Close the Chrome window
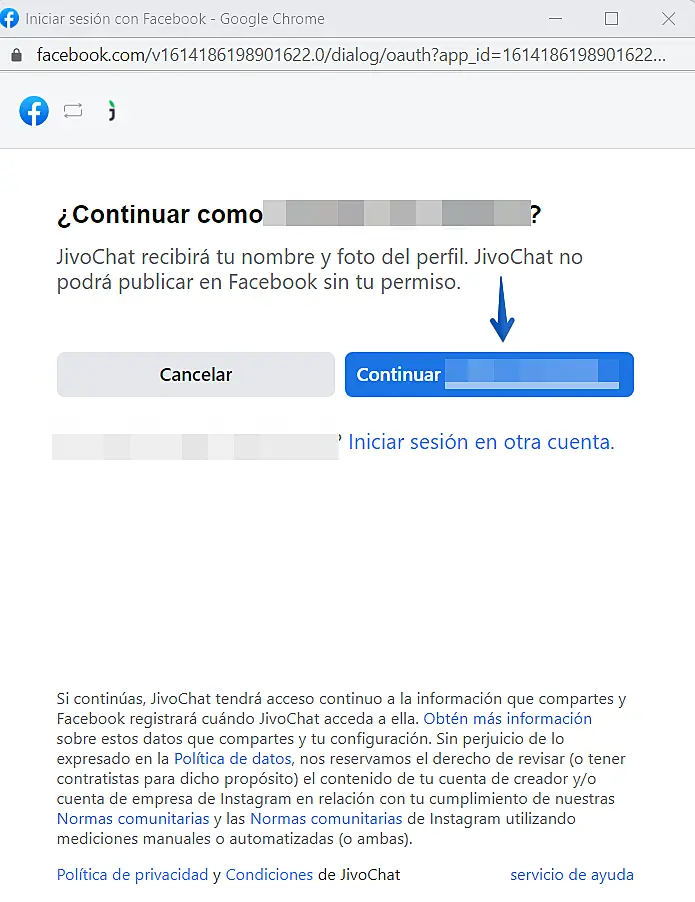The image size is (695, 902). tap(668, 19)
